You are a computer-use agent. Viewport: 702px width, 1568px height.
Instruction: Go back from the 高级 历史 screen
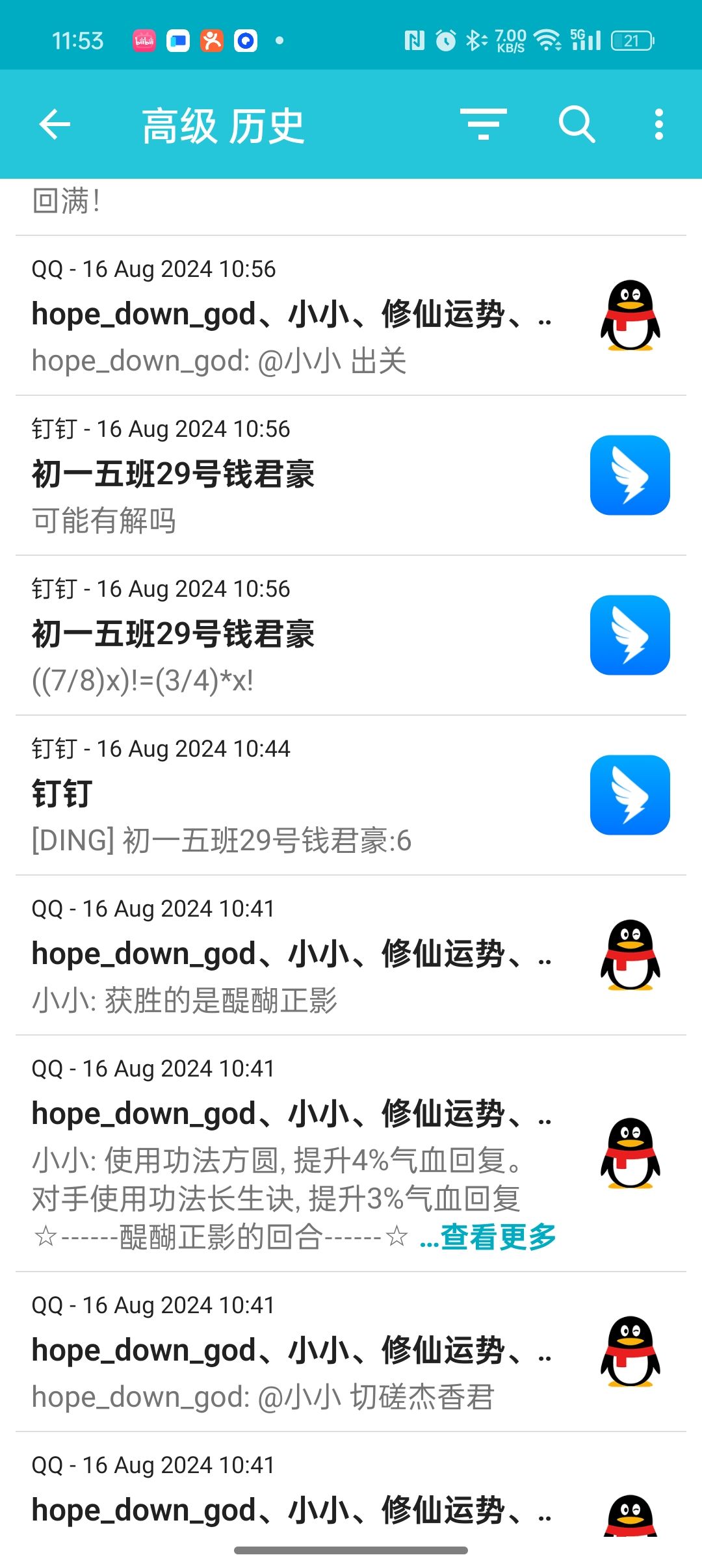click(x=55, y=125)
